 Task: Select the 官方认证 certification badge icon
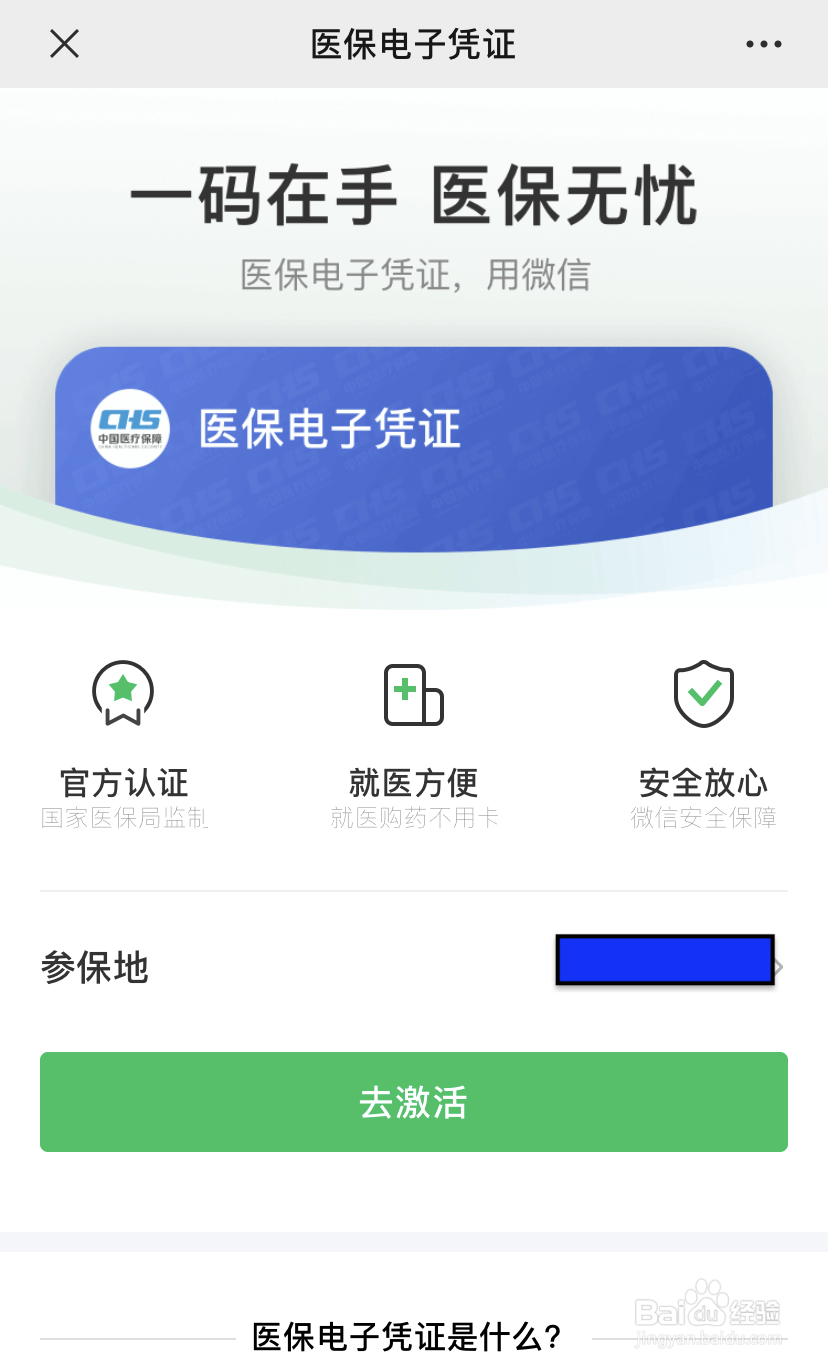coord(122,694)
